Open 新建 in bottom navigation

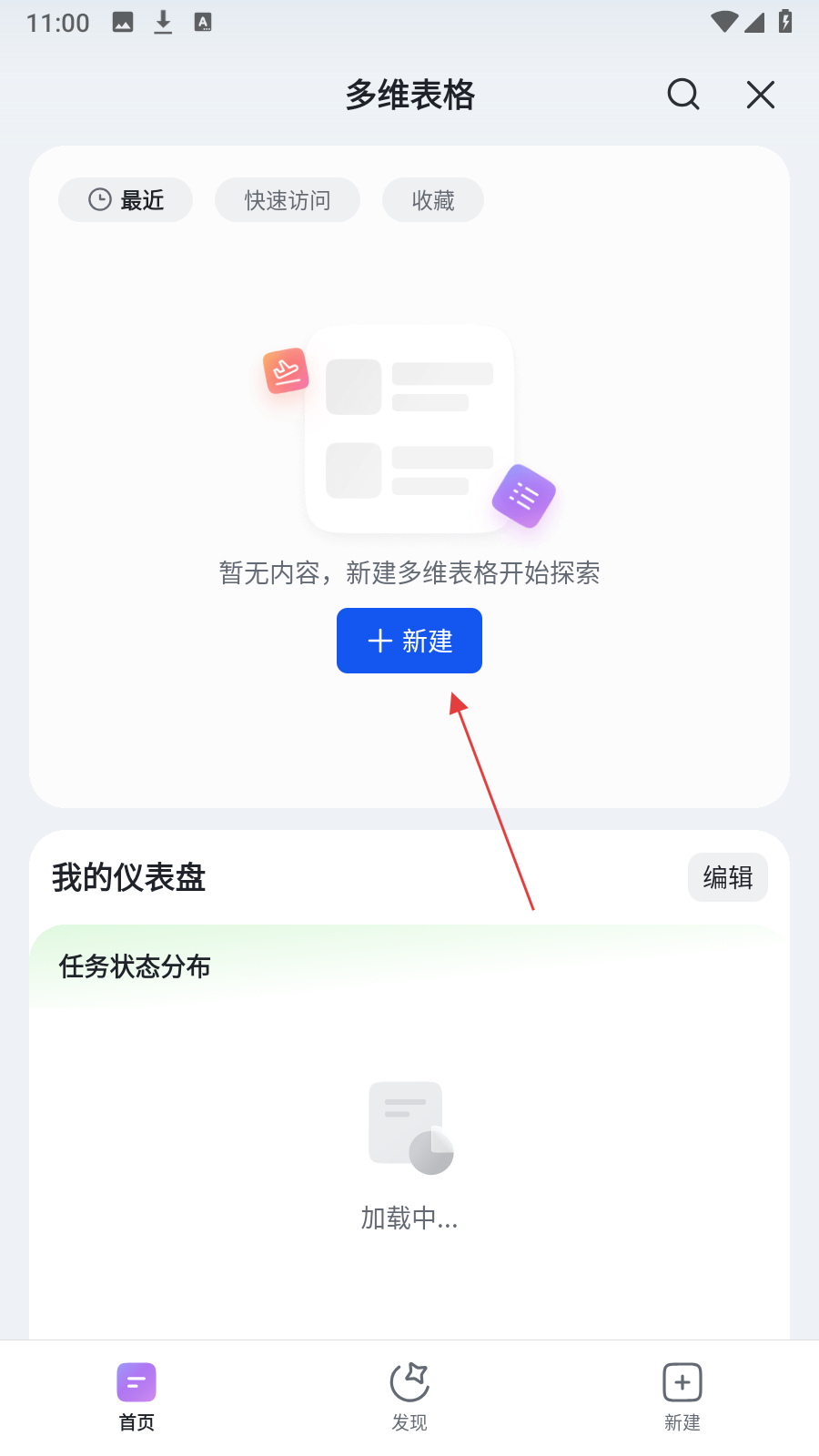point(682,1396)
